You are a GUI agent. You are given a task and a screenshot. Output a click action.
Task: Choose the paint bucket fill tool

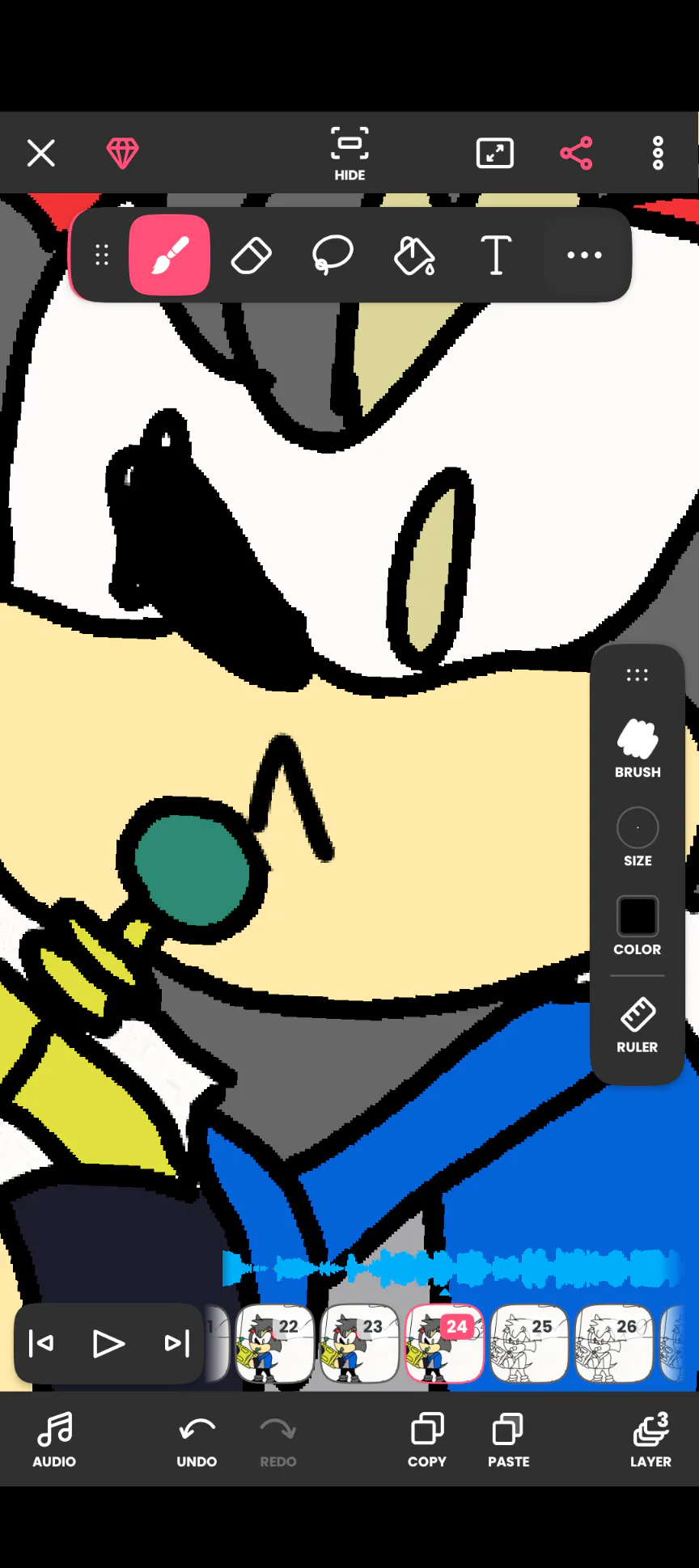414,256
